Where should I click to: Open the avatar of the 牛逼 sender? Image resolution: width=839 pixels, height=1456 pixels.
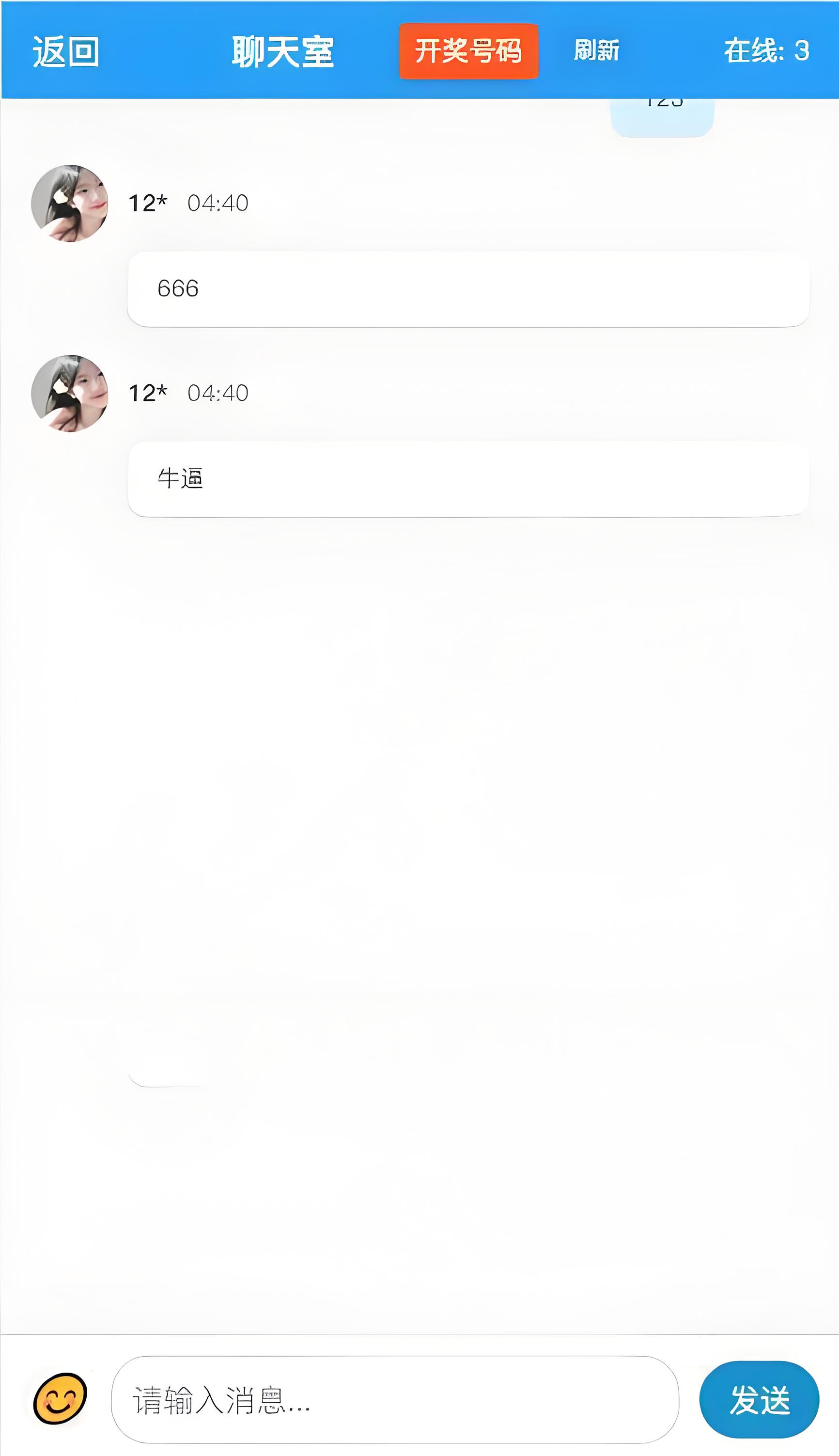point(70,393)
